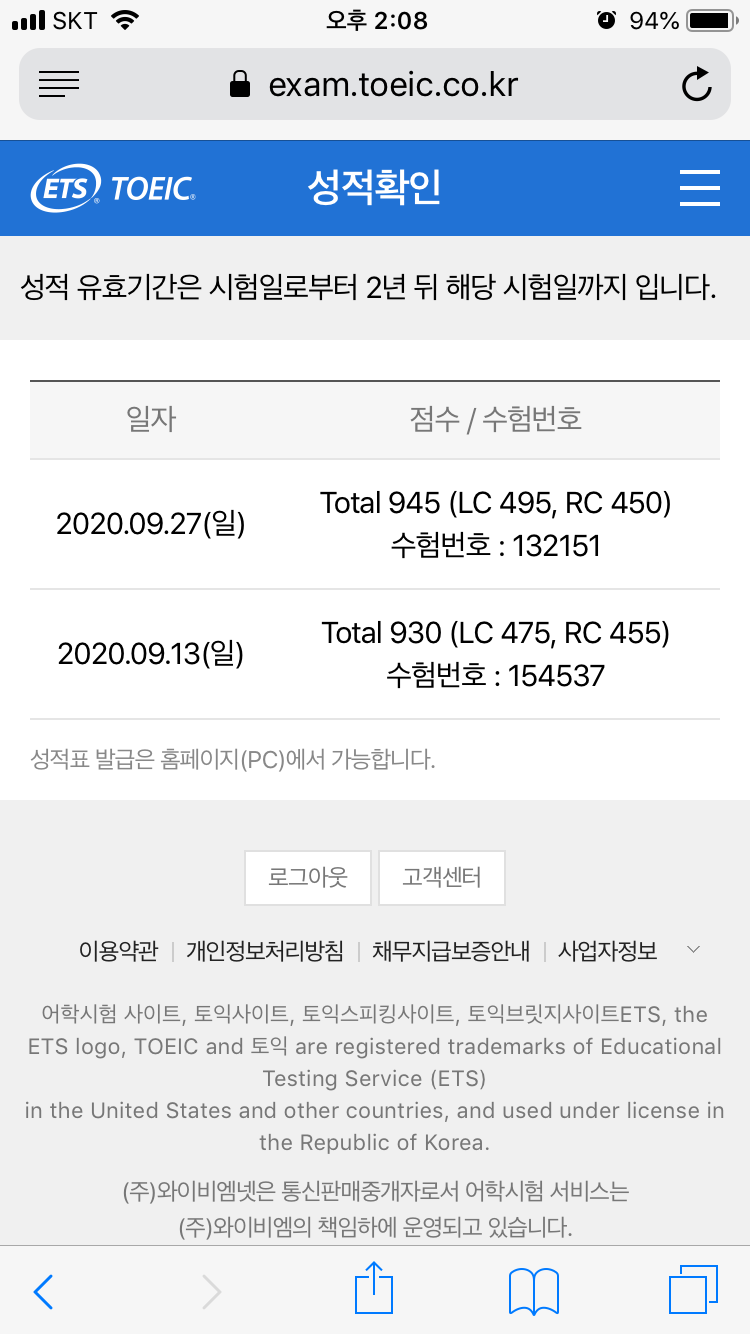This screenshot has width=750, height=1334.
Task: Open Safari bookmarks book icon
Action: [533, 1291]
